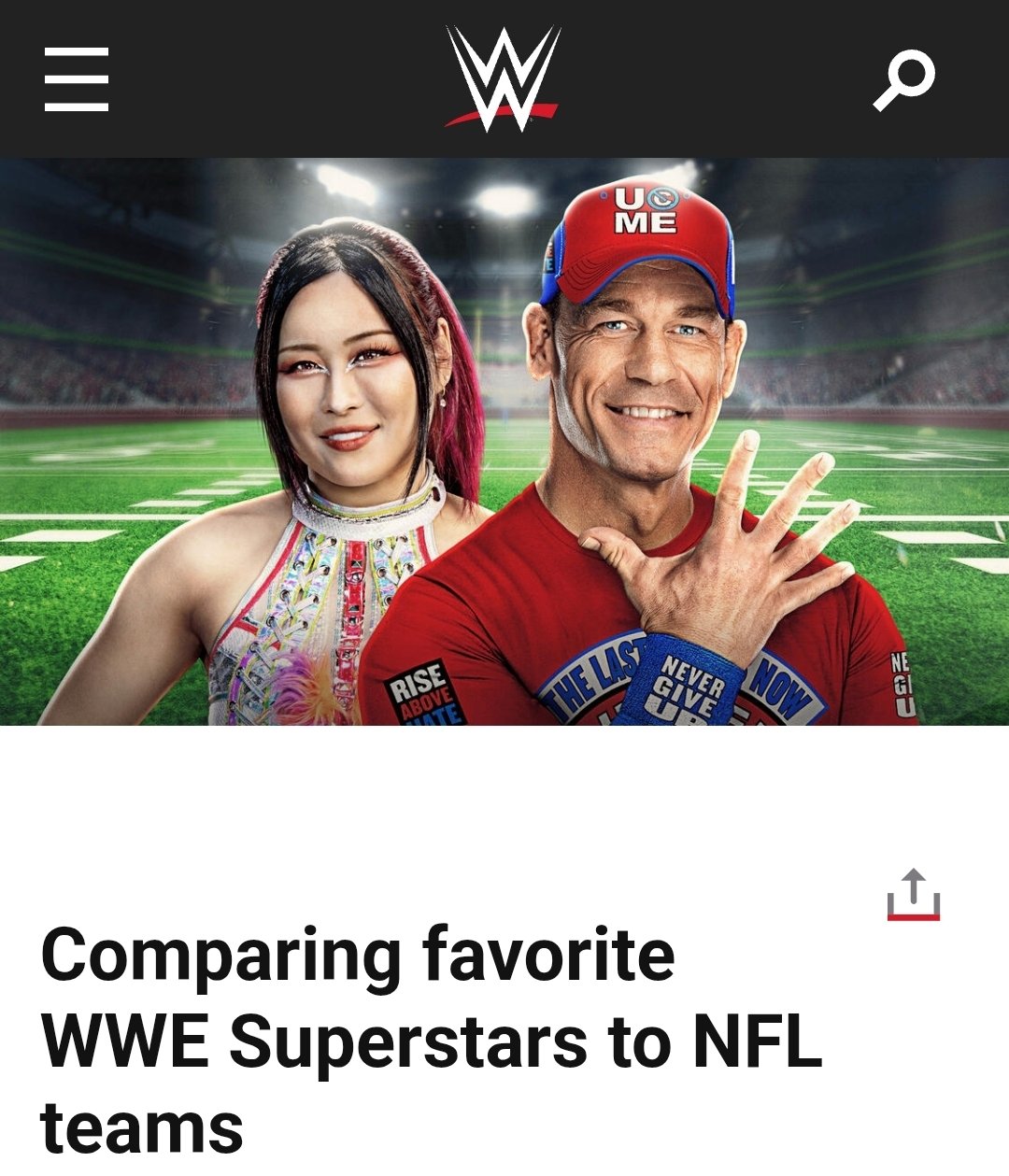The width and height of the screenshot is (1009, 1176).
Task: Share this article
Action: 913,895
